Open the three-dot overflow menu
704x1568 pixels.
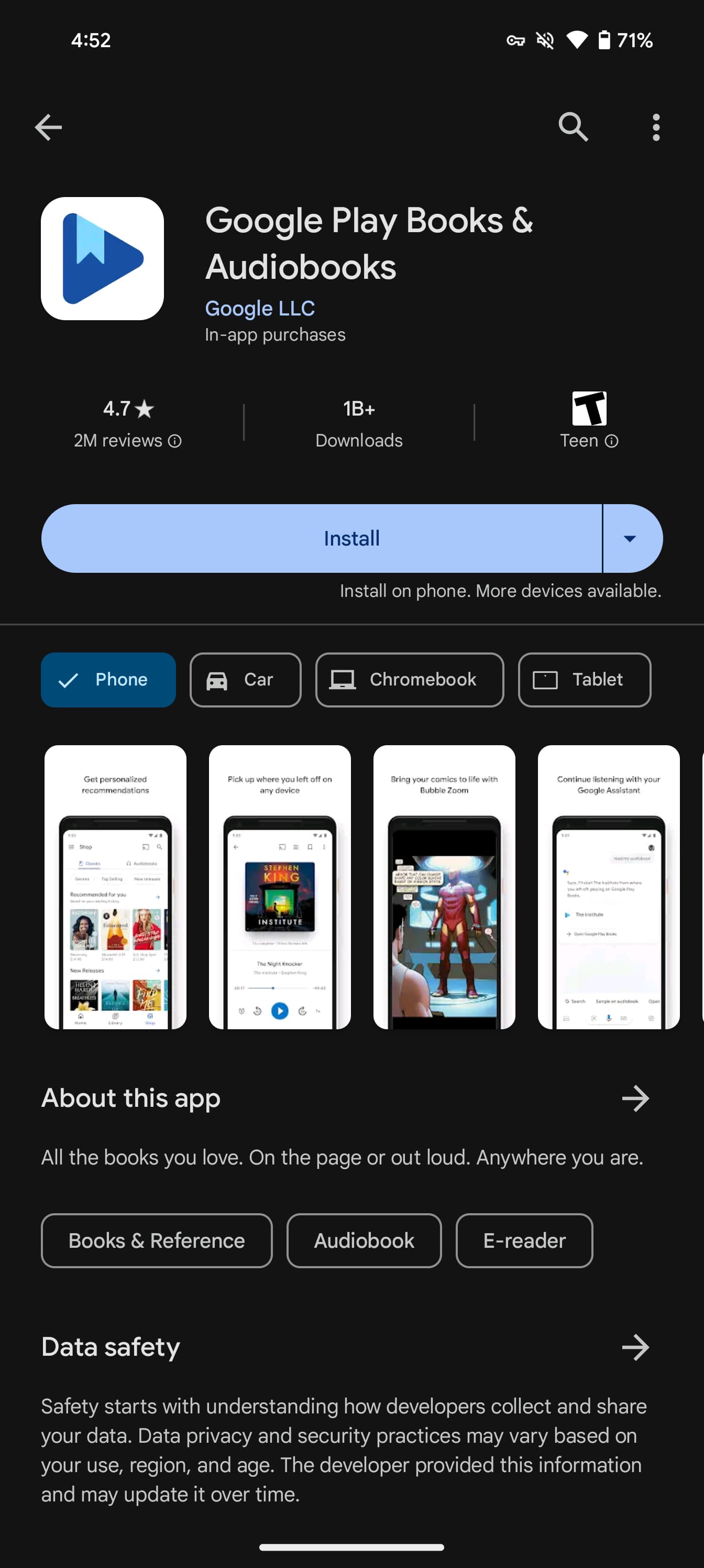(655, 127)
